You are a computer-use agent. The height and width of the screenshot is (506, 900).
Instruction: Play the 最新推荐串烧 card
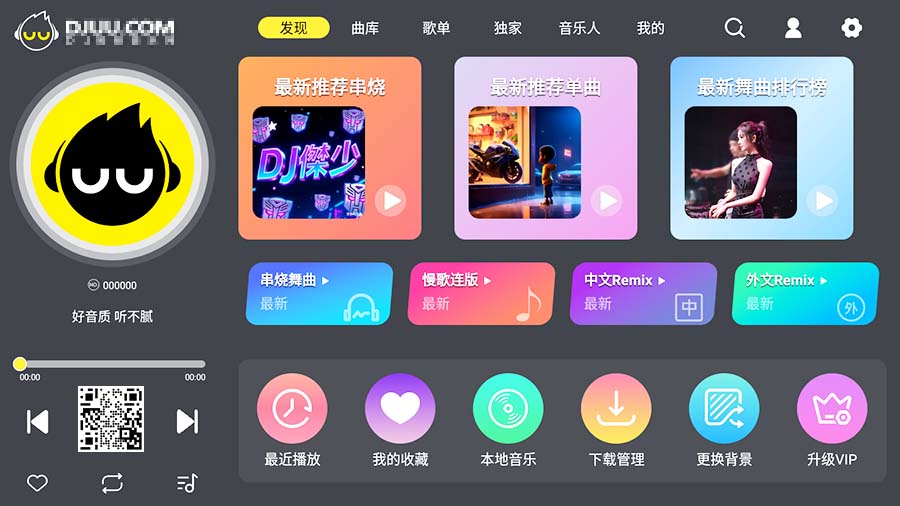pyautogui.click(x=391, y=201)
